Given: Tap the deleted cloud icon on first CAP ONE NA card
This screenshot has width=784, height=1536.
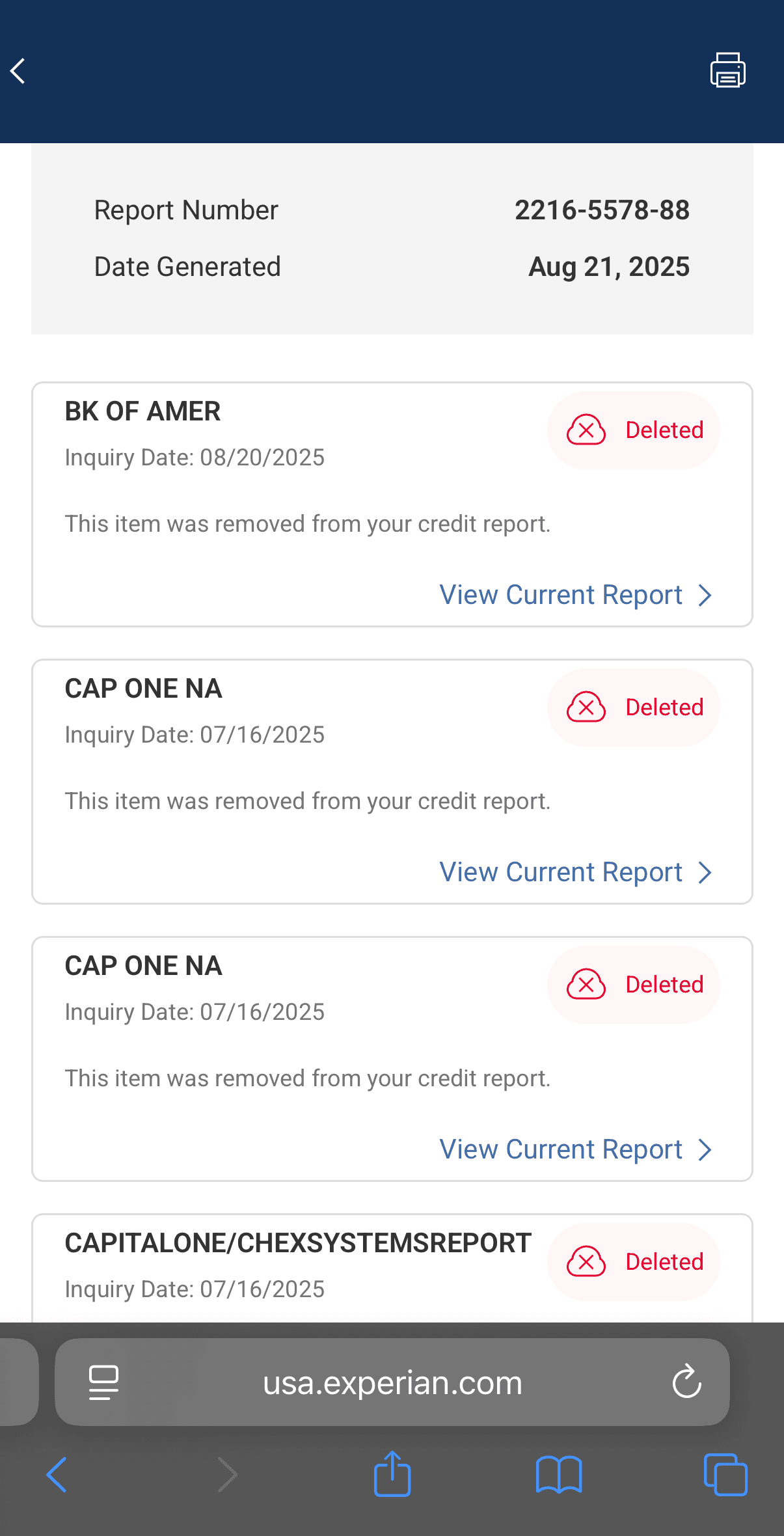Looking at the screenshot, I should [585, 707].
